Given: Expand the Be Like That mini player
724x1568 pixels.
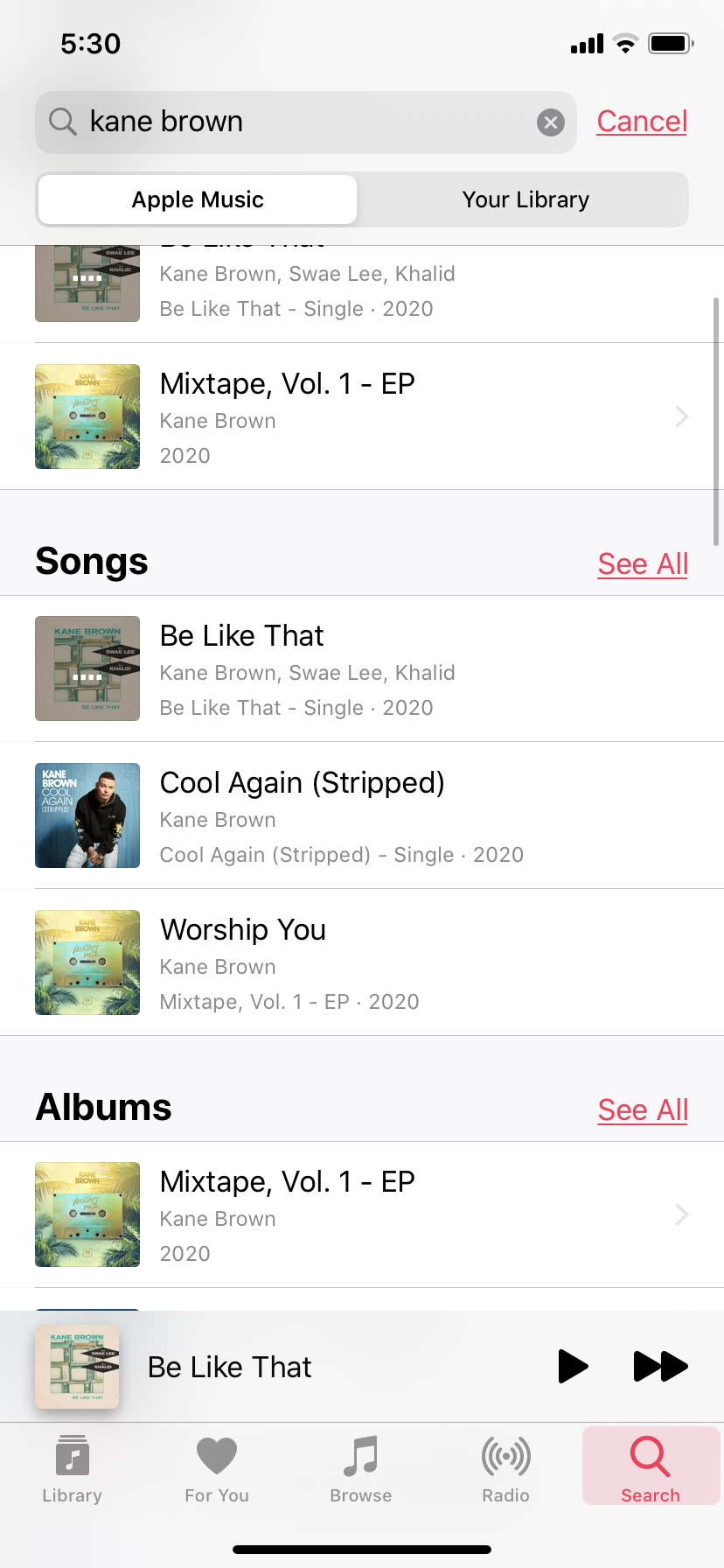Looking at the screenshot, I should click(262, 1366).
